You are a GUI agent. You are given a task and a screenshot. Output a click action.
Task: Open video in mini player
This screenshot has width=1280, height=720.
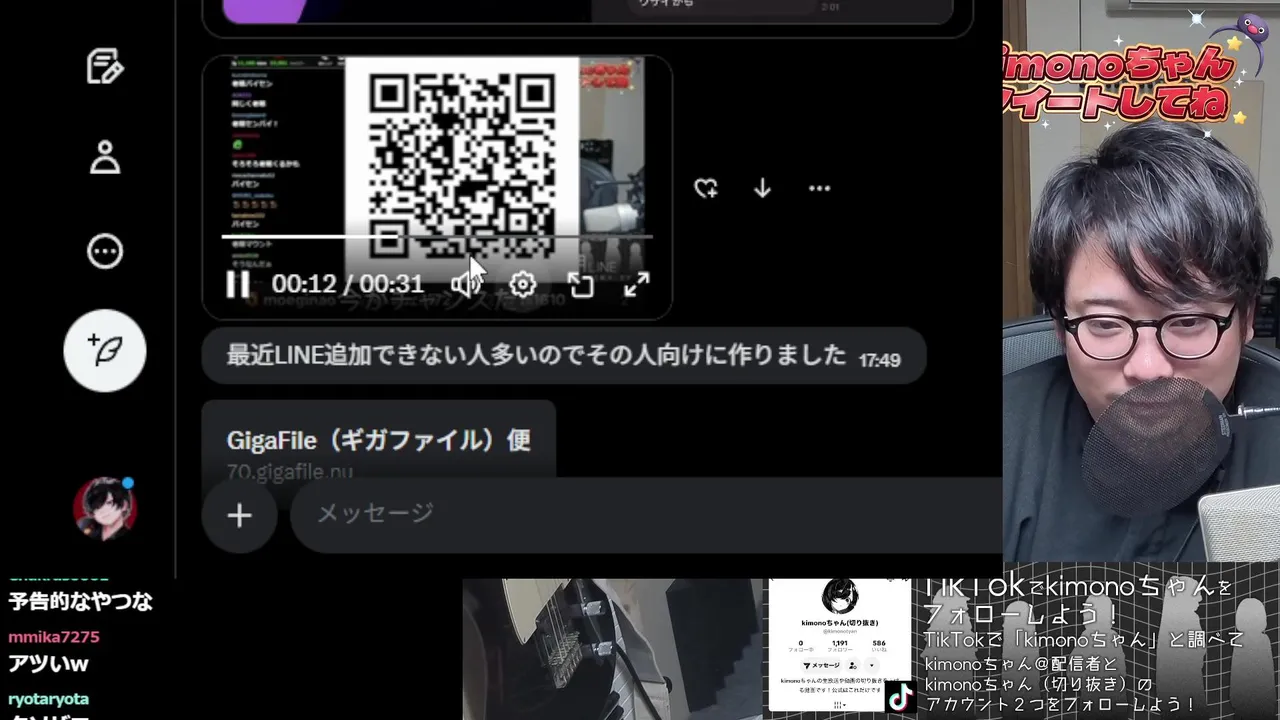tap(581, 285)
